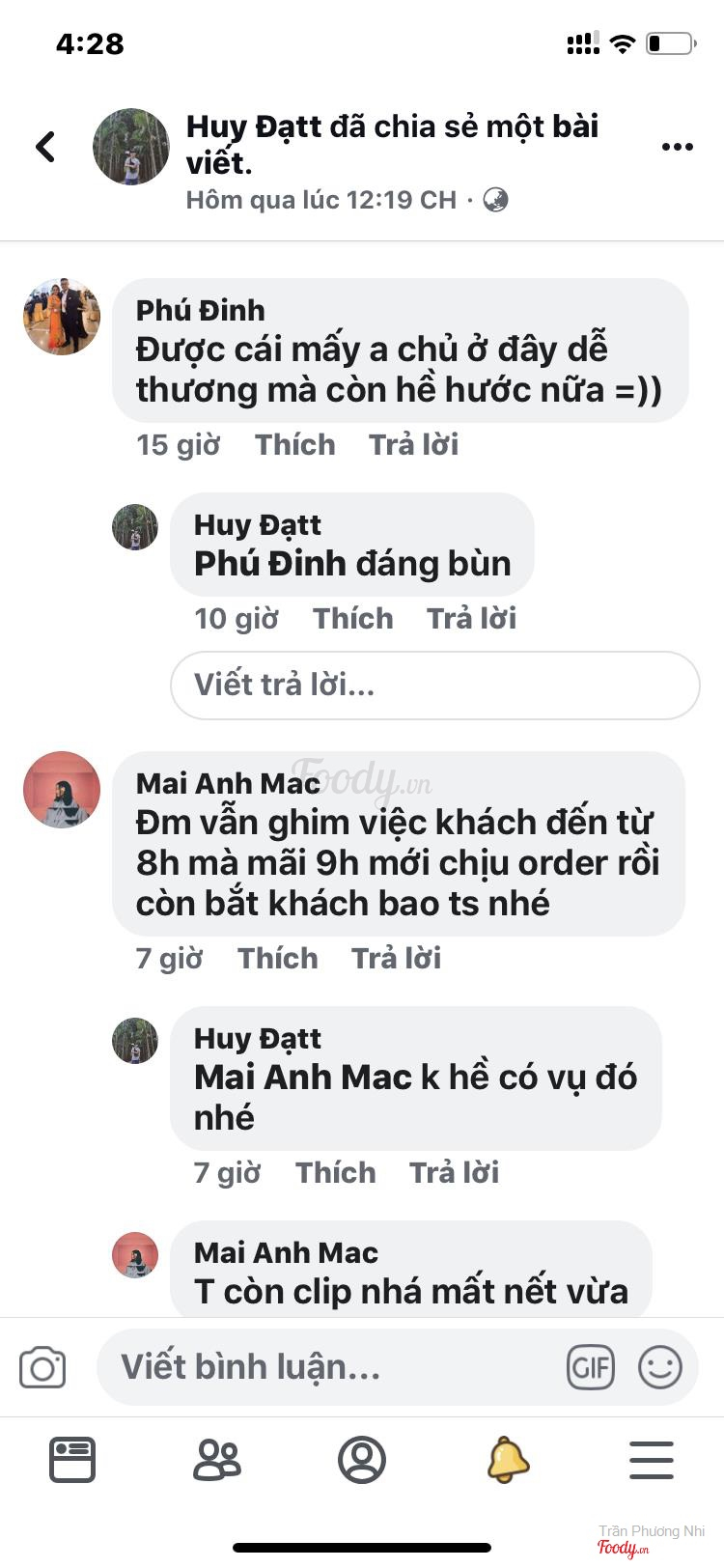Like Huy Đạtt's "k hề có vụ đó" reply
Image resolution: width=724 pixels, height=1568 pixels.
(x=335, y=1173)
